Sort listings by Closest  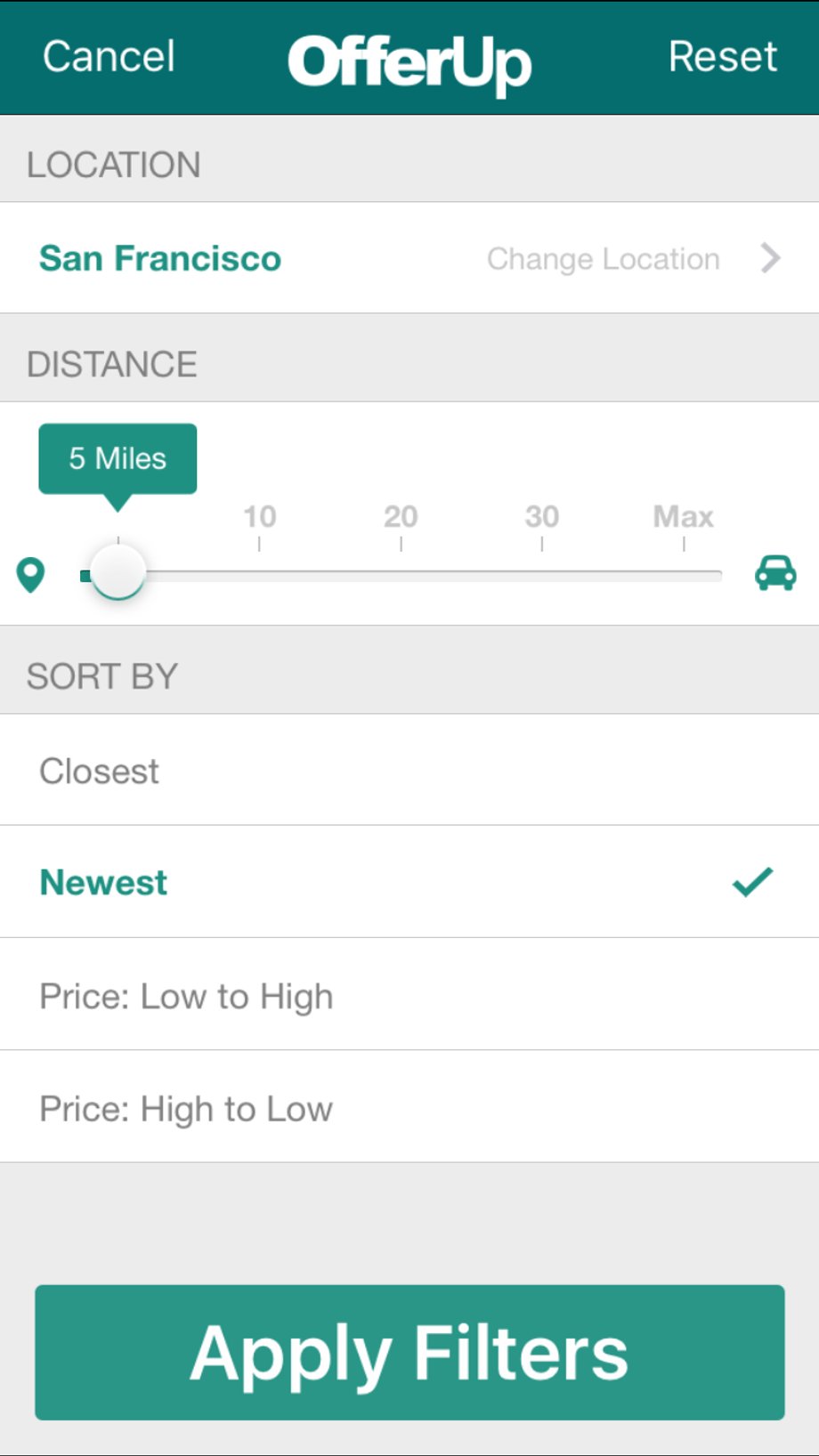tap(409, 771)
